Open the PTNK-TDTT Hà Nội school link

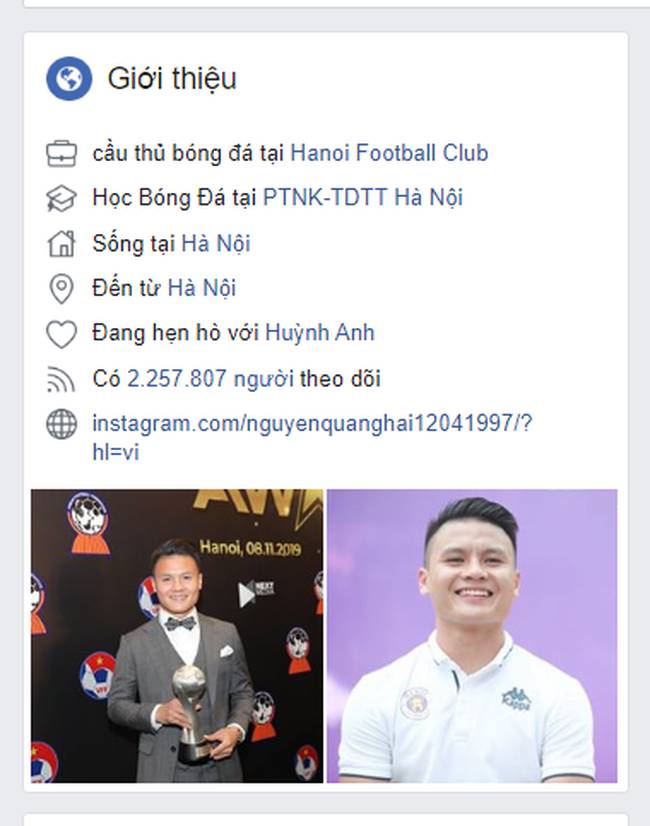tap(362, 198)
